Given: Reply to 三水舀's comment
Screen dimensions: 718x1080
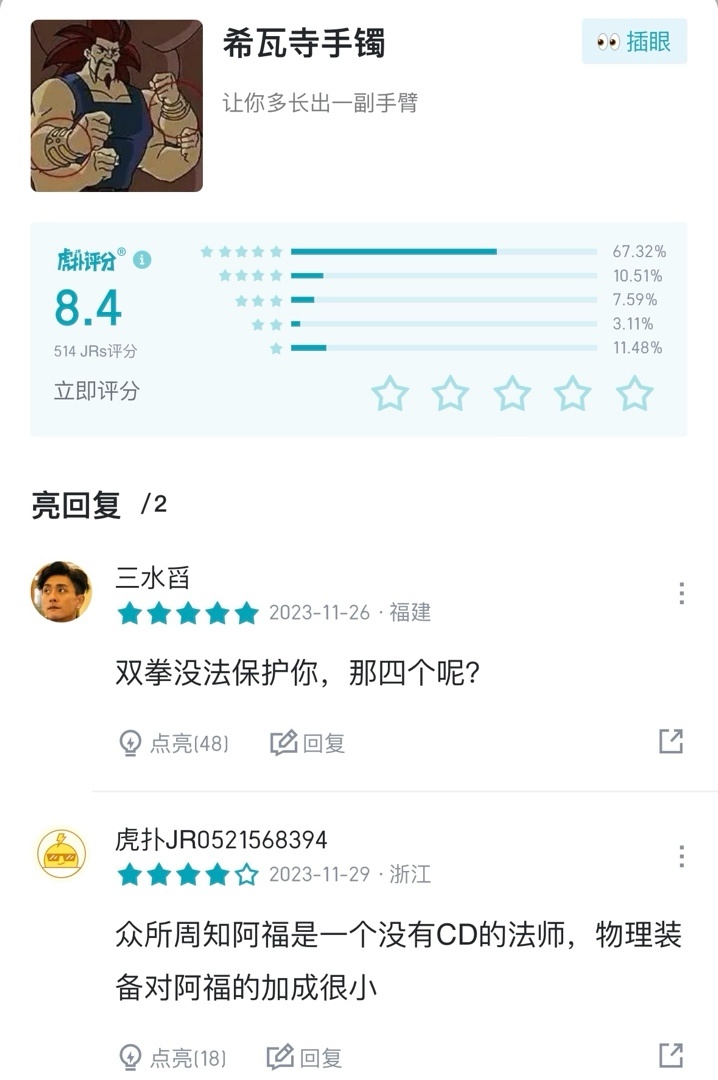Looking at the screenshot, I should pyautogui.click(x=308, y=743).
